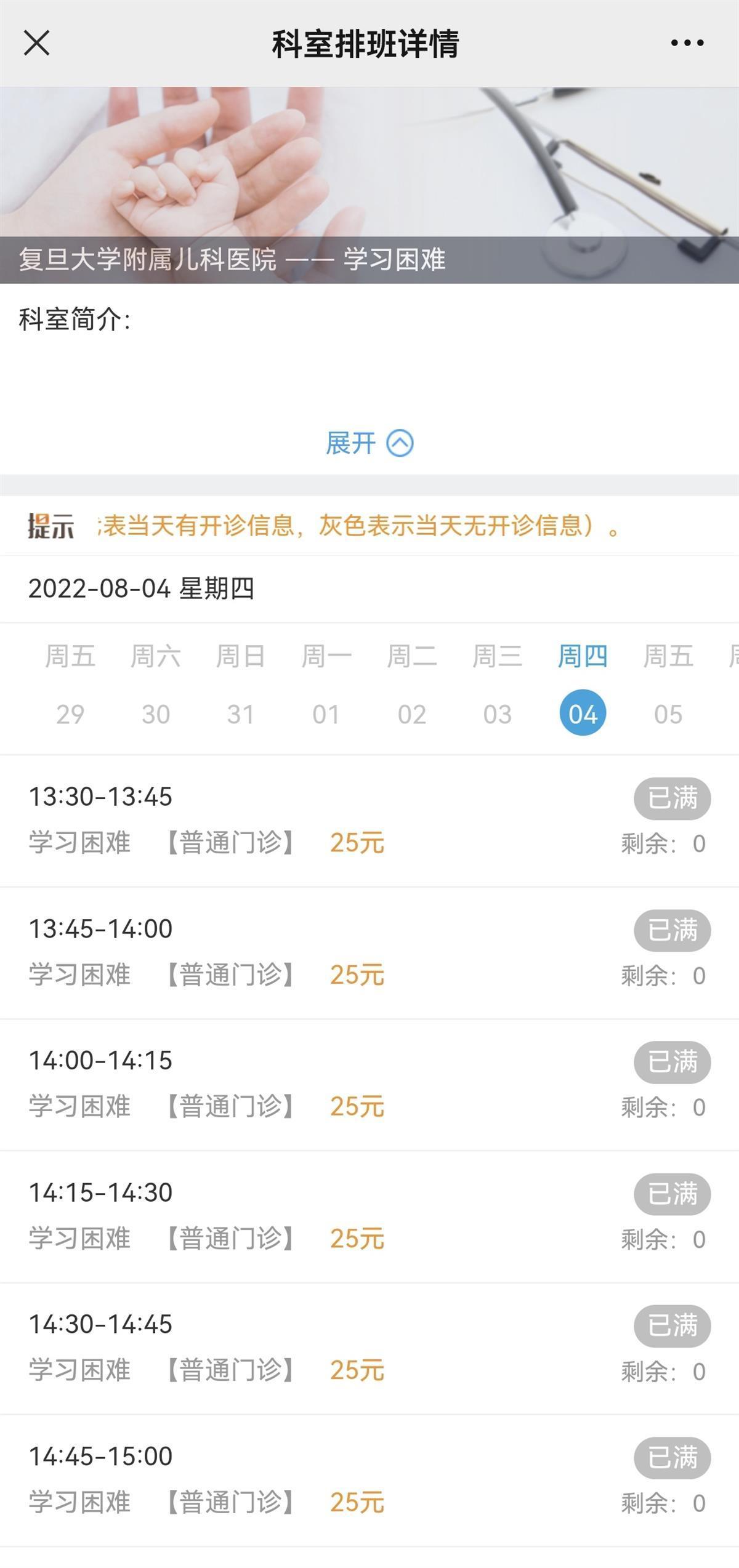Select date 04 周四
Screen dimensions: 739x1568
[583, 714]
